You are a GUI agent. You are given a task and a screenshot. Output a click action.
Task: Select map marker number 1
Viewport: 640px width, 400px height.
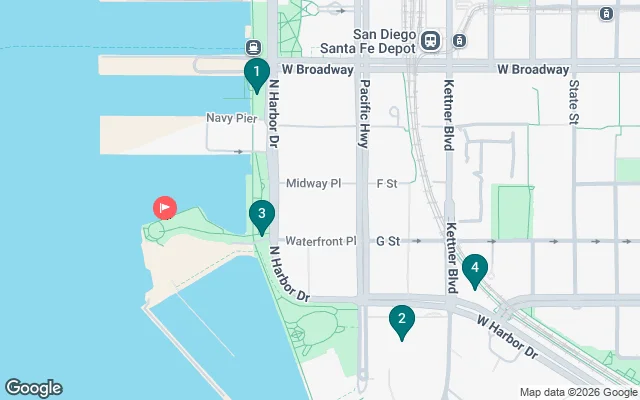tap(257, 72)
